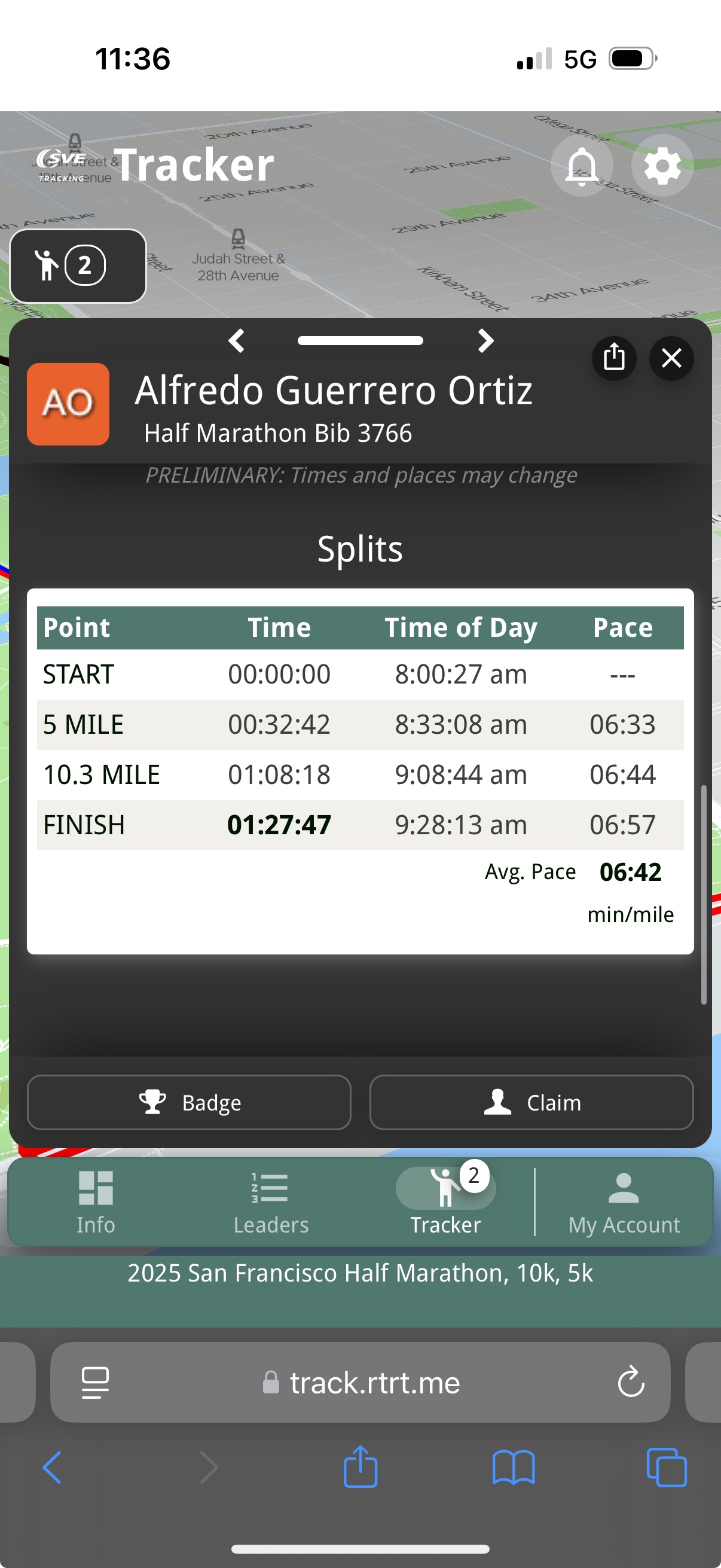Reload the track.rtrt.me page
Image resolution: width=721 pixels, height=1568 pixels.
tap(630, 1381)
